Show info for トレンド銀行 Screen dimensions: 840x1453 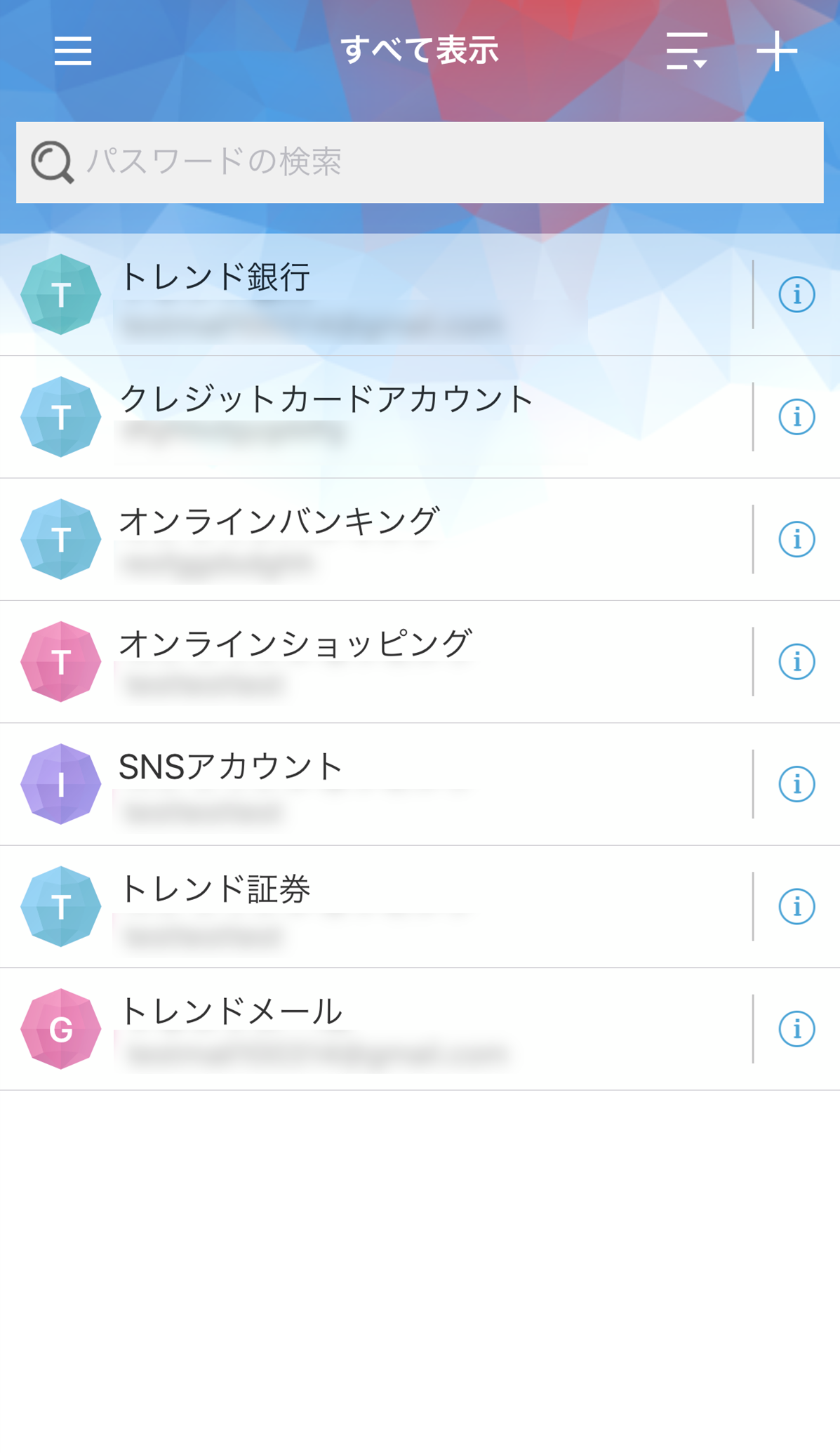coord(796,294)
